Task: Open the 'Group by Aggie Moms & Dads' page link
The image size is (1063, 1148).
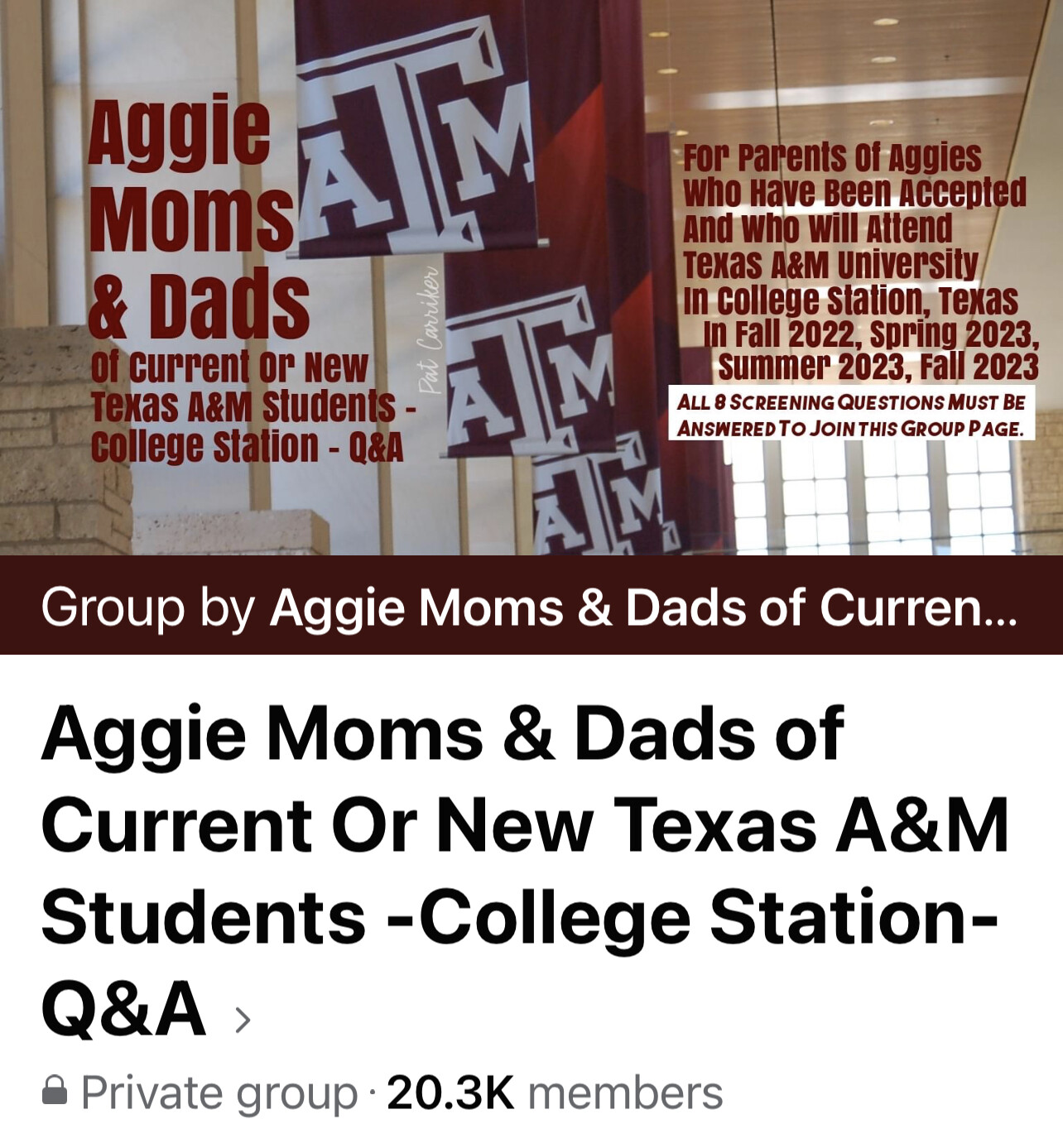Action: [x=642, y=608]
